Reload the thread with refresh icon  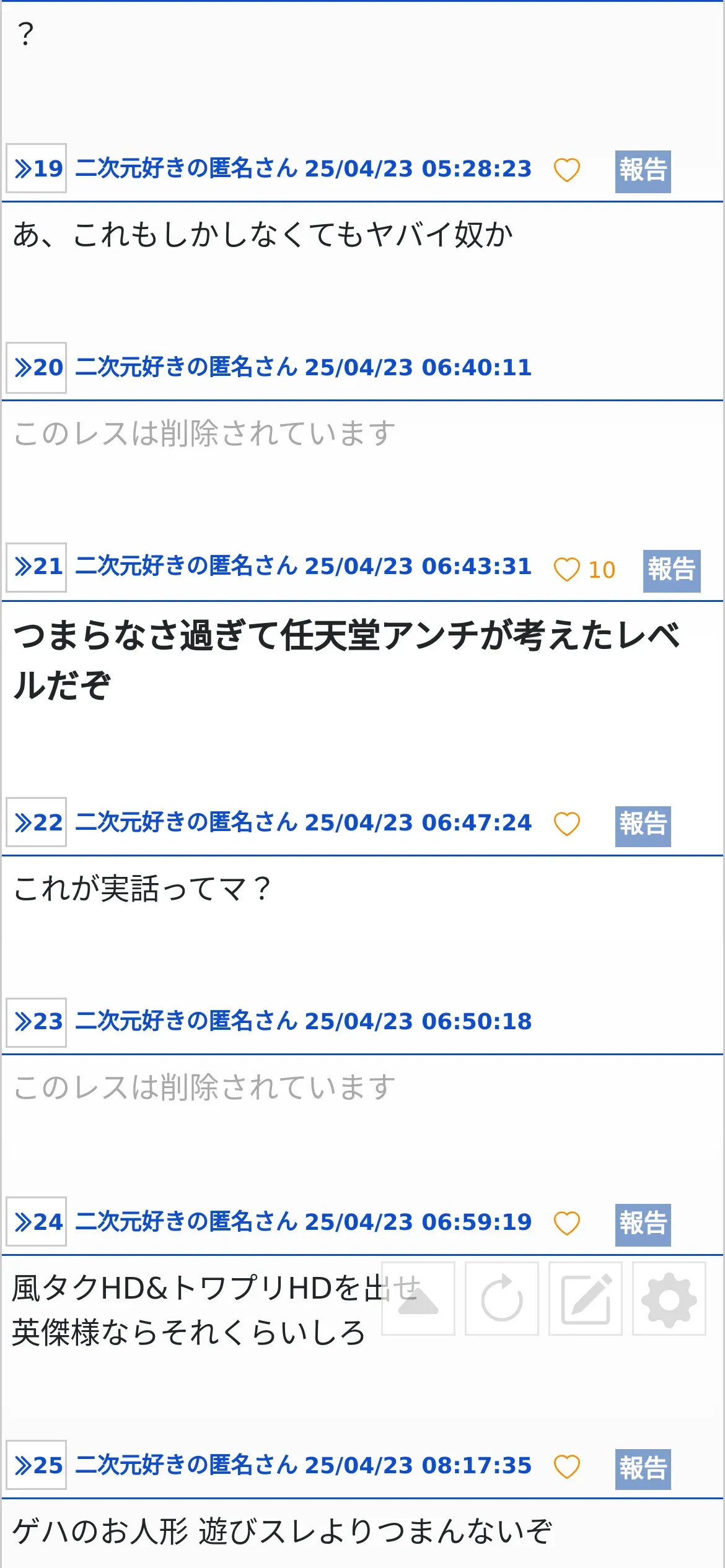[502, 1299]
